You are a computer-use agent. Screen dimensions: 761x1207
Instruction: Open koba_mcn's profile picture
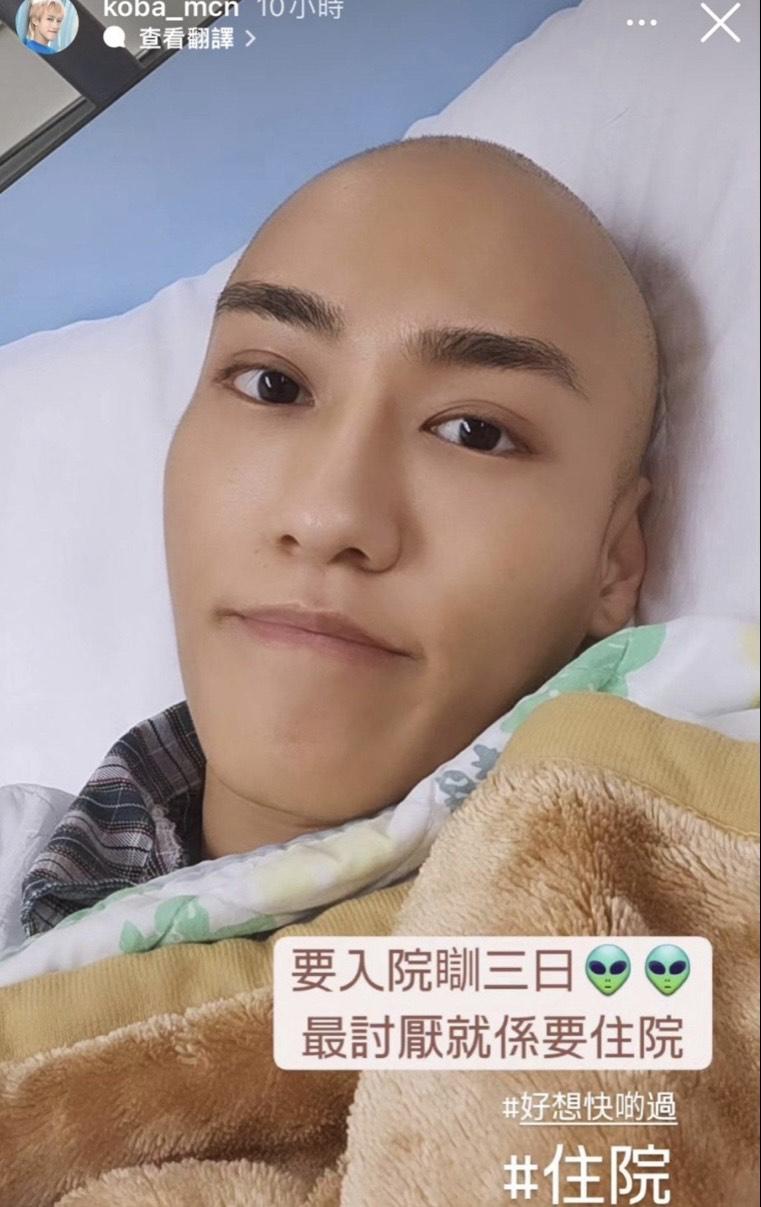[47, 24]
